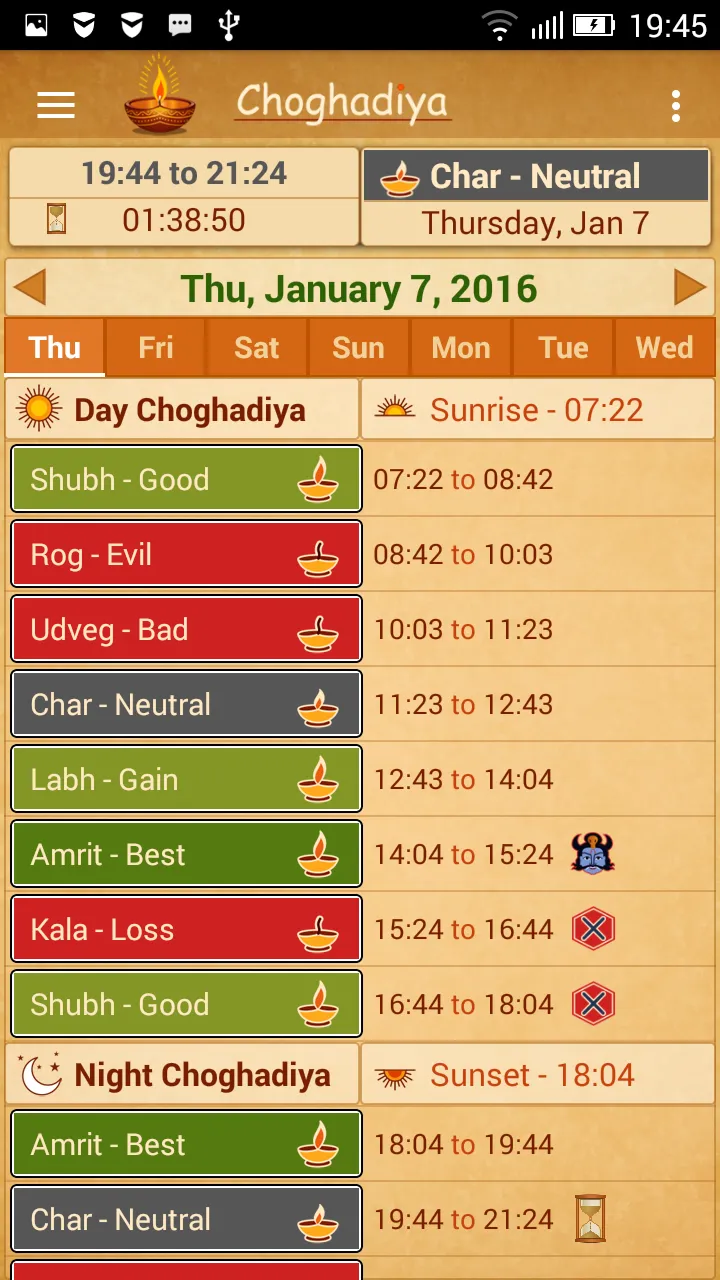
Task: Tap the Udveg - Bad choghadiya
Action: coord(186,629)
